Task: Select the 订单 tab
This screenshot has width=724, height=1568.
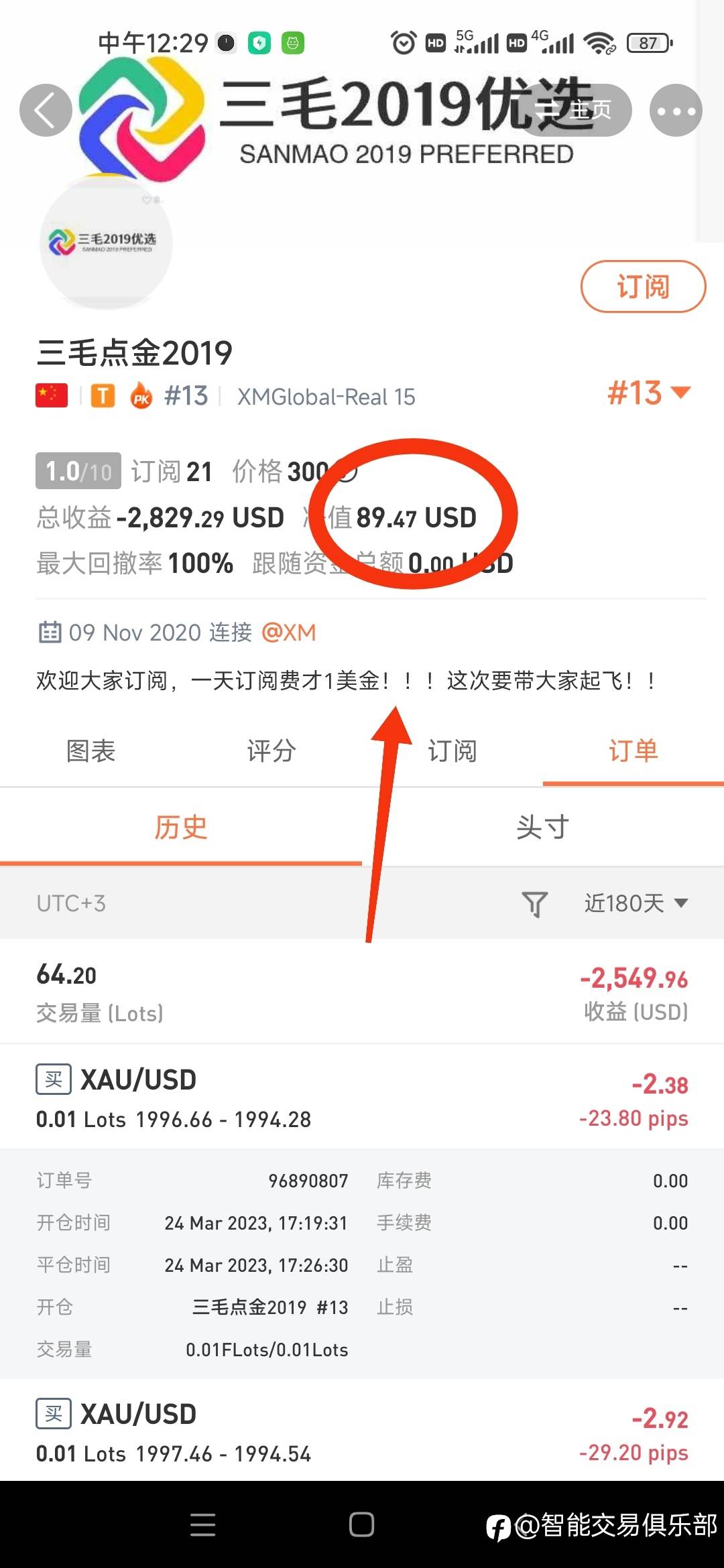Action: pyautogui.click(x=633, y=750)
